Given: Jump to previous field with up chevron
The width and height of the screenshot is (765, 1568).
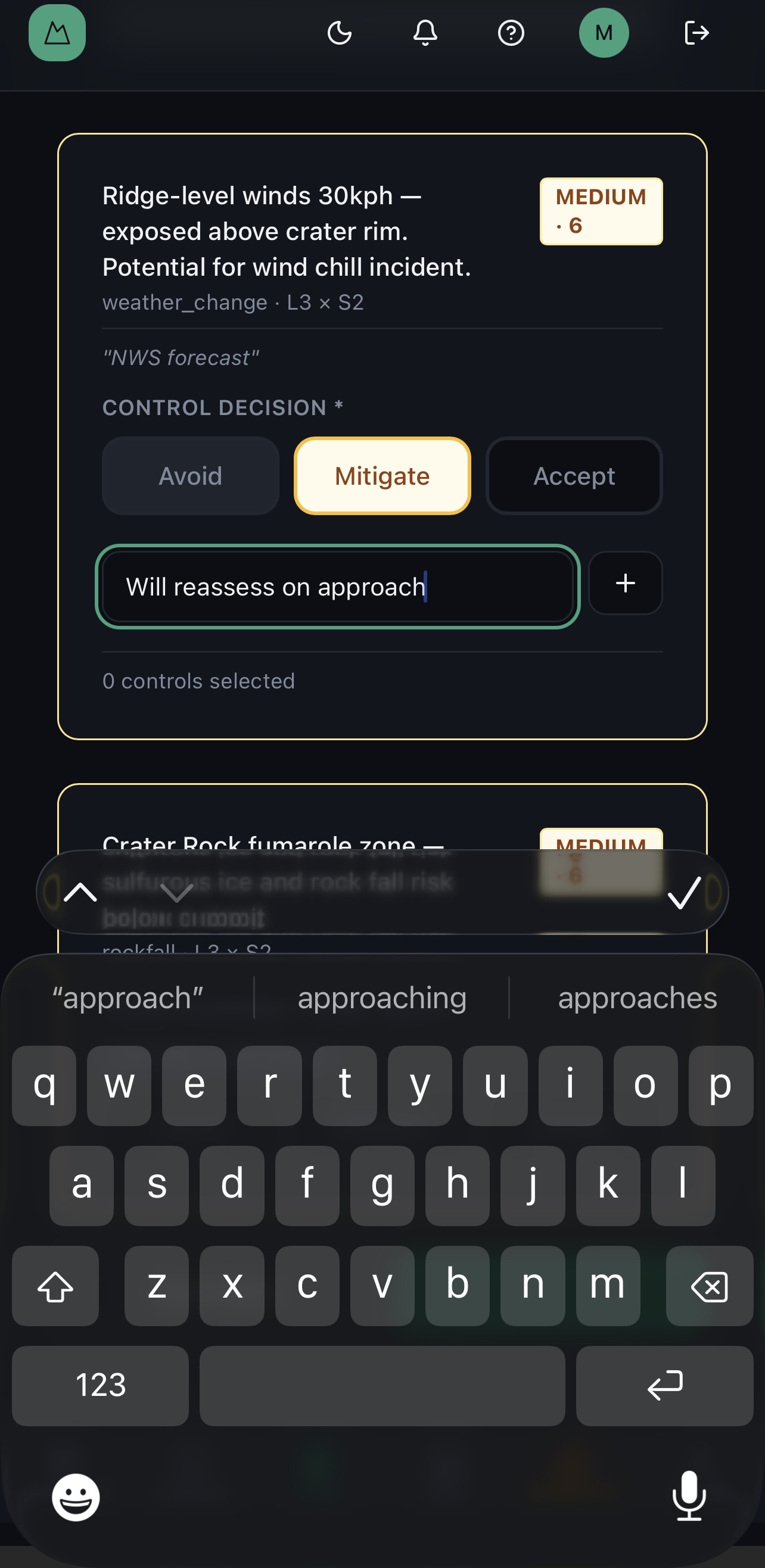Looking at the screenshot, I should click(x=80, y=892).
